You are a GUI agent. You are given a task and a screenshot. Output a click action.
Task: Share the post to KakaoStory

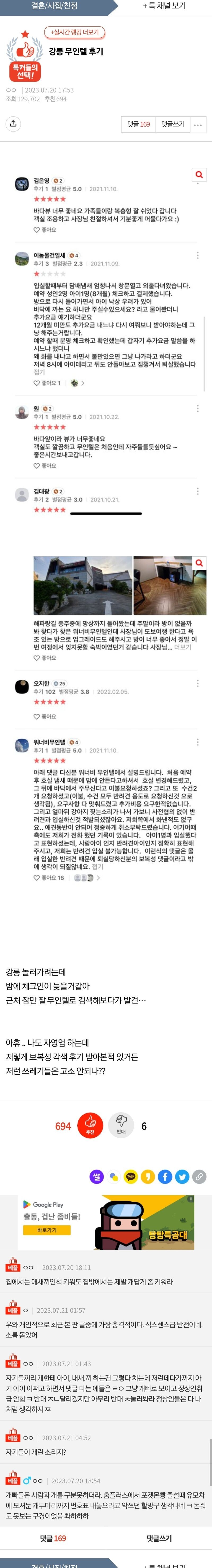(x=148, y=1177)
